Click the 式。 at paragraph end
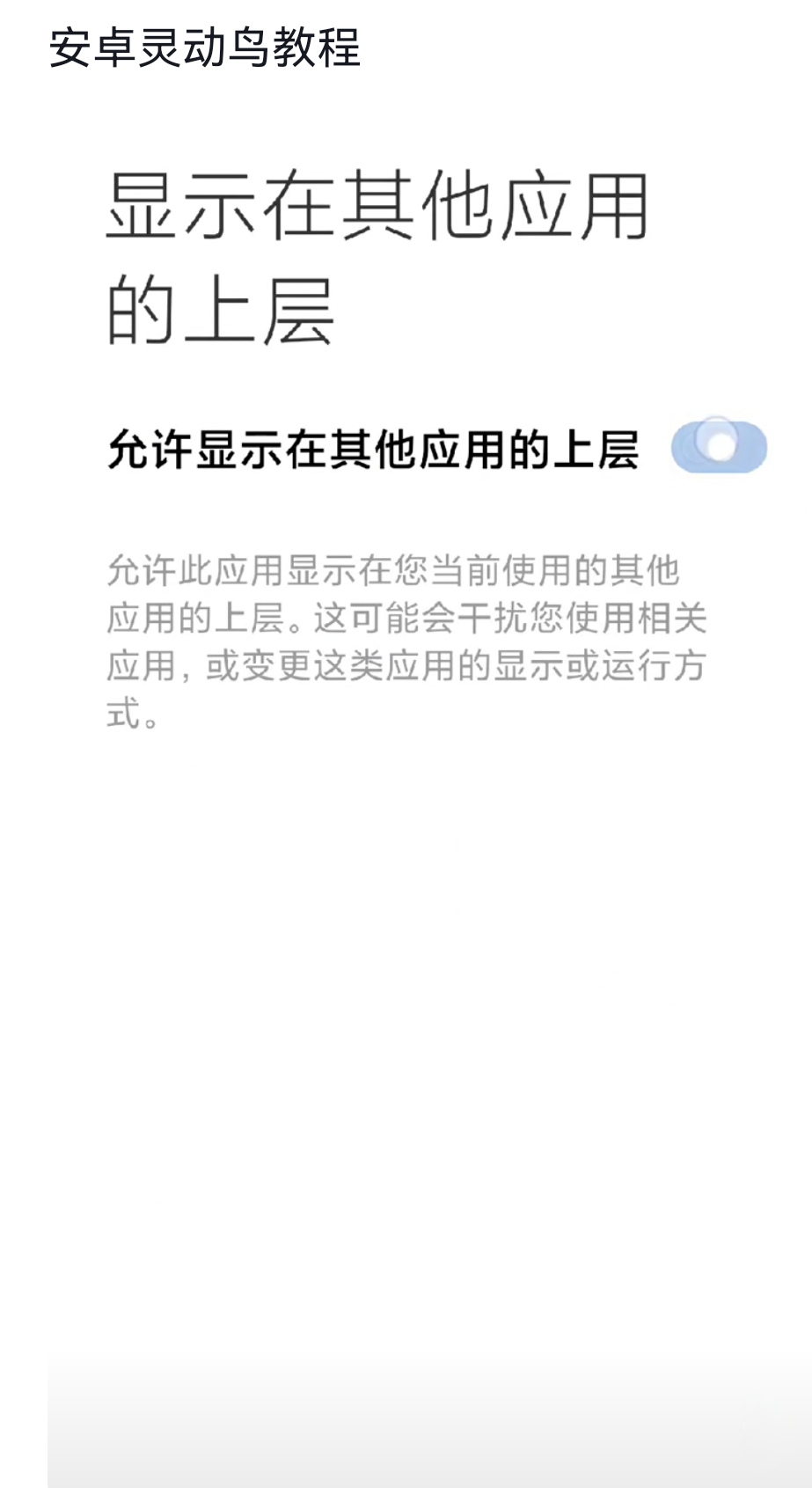Screen dimensions: 812x1488 [135, 715]
